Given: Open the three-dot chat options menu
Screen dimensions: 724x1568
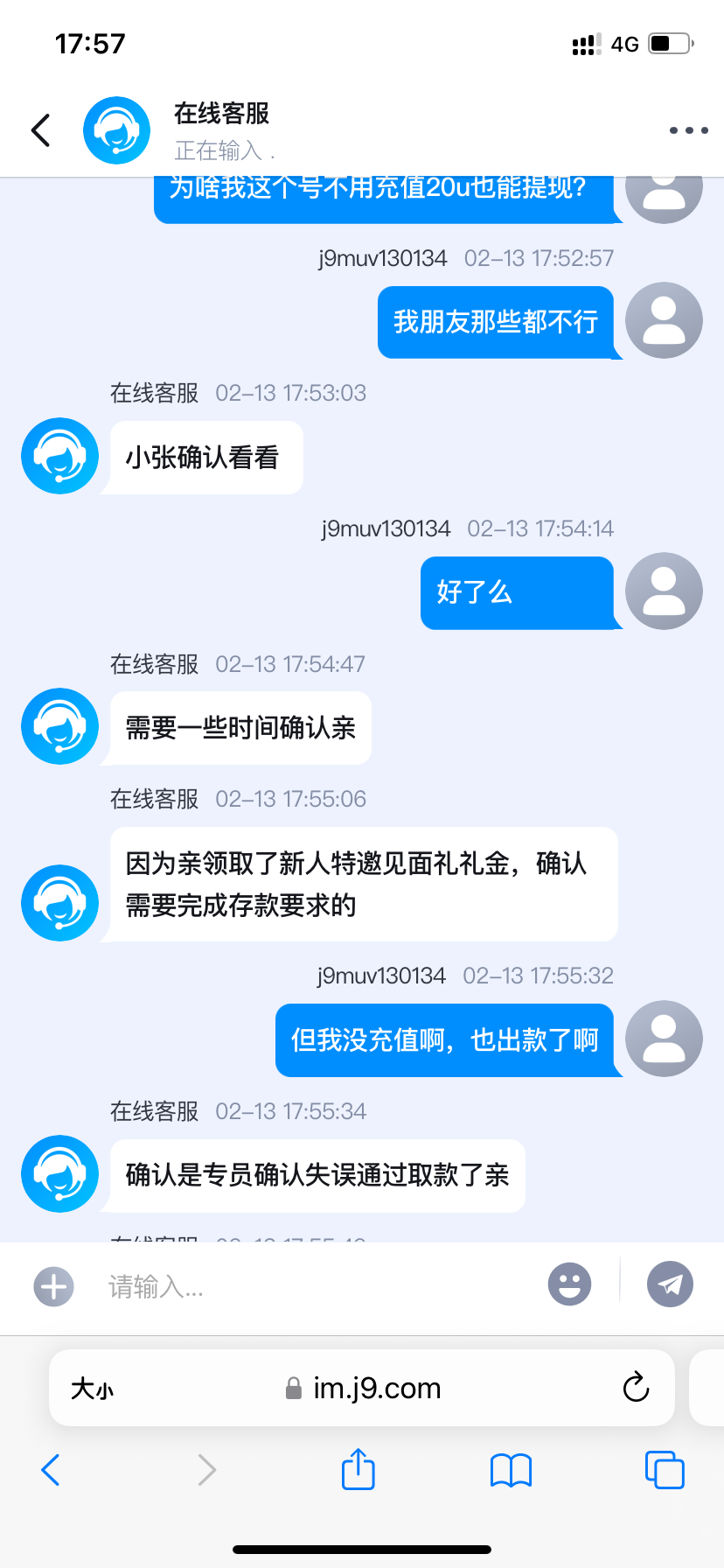Looking at the screenshot, I should click(687, 129).
